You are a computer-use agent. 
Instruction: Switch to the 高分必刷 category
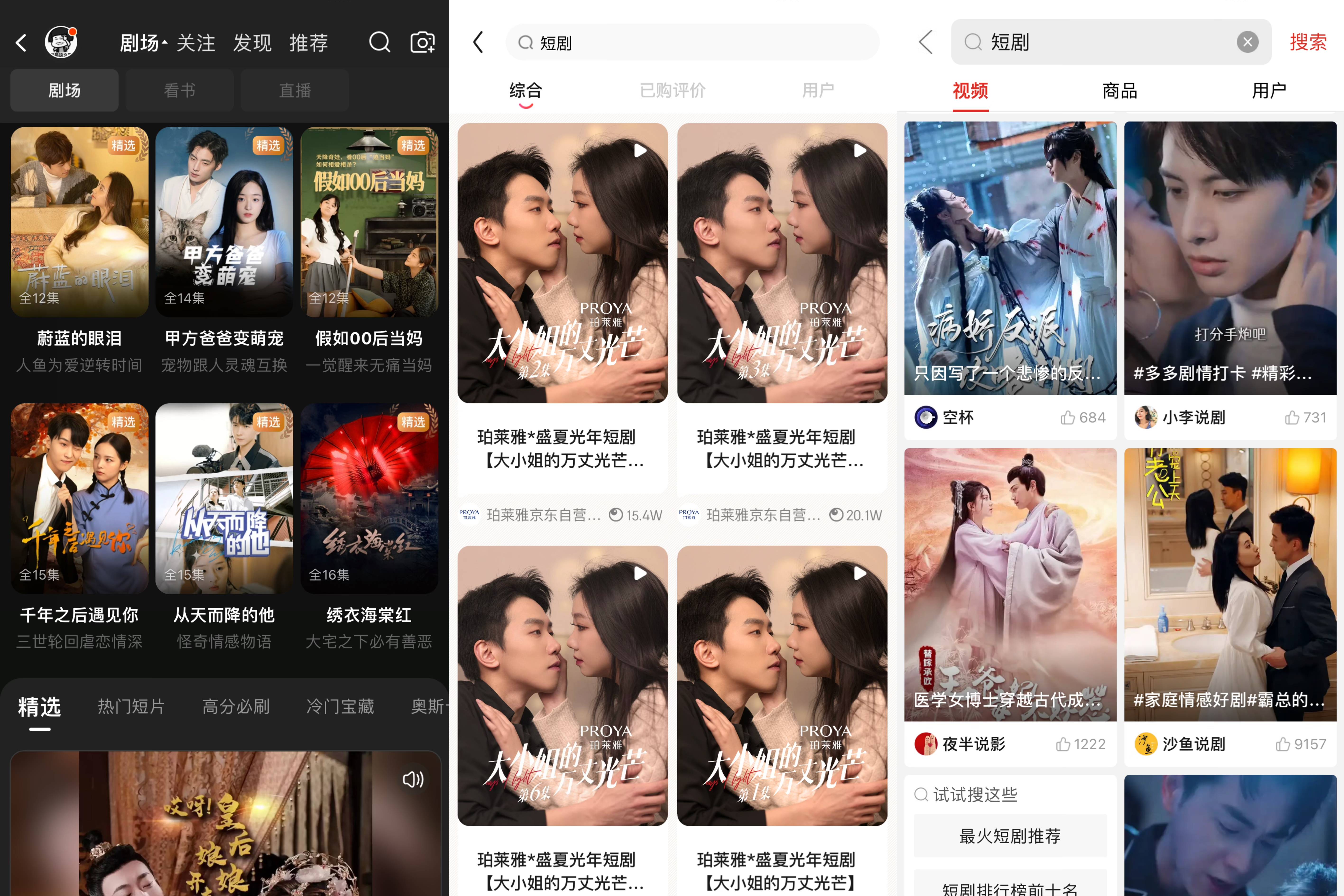tap(236, 707)
